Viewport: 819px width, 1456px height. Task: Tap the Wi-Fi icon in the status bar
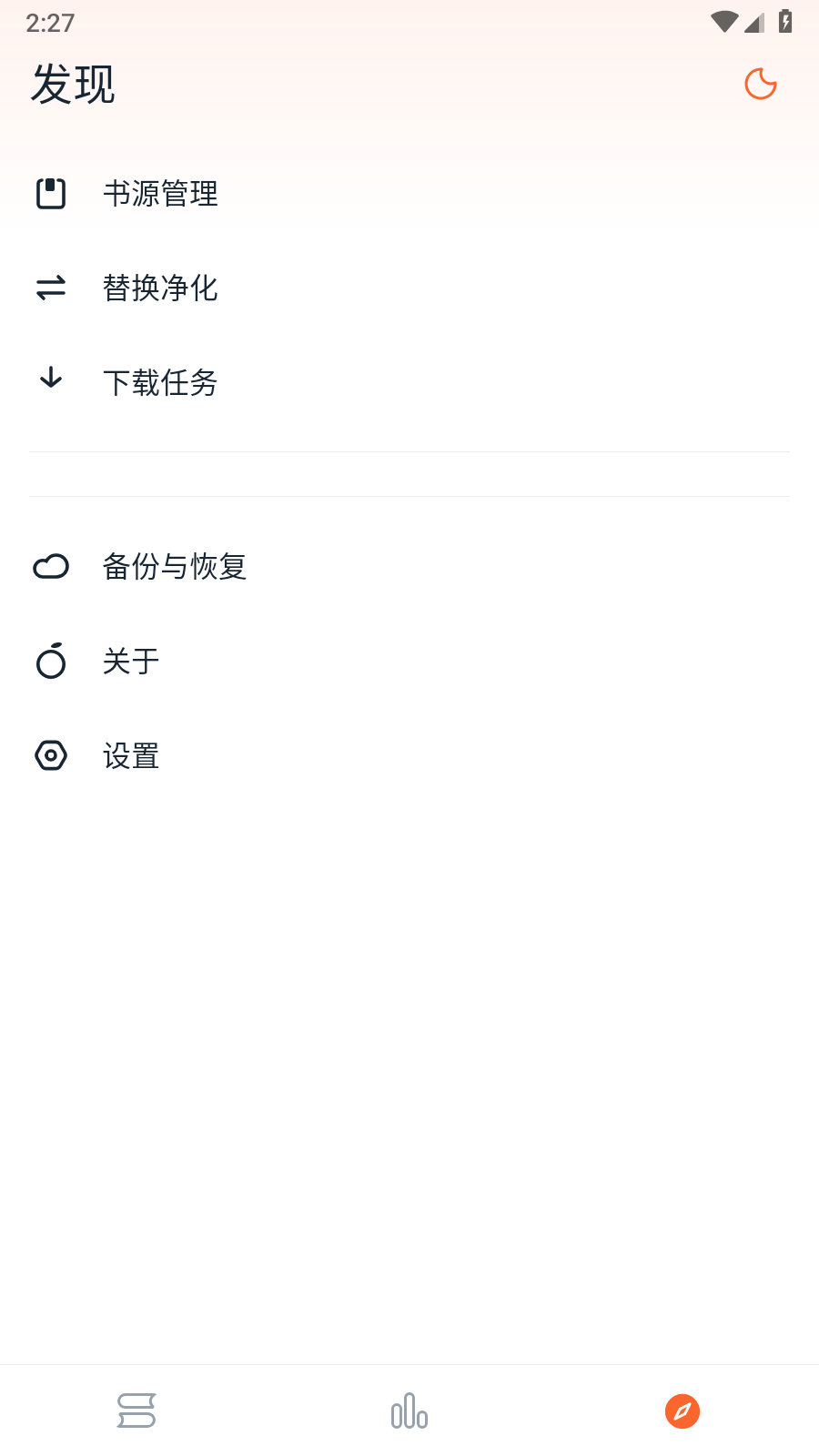point(725,24)
